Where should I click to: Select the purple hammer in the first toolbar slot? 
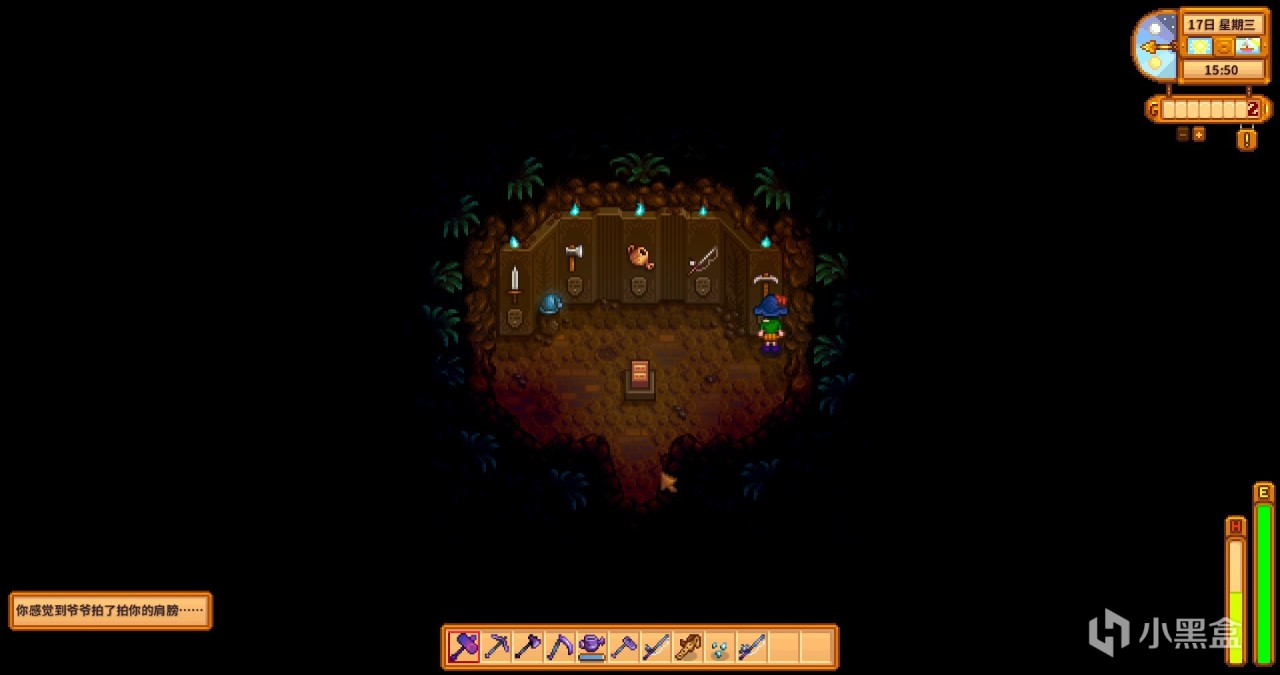tap(464, 647)
